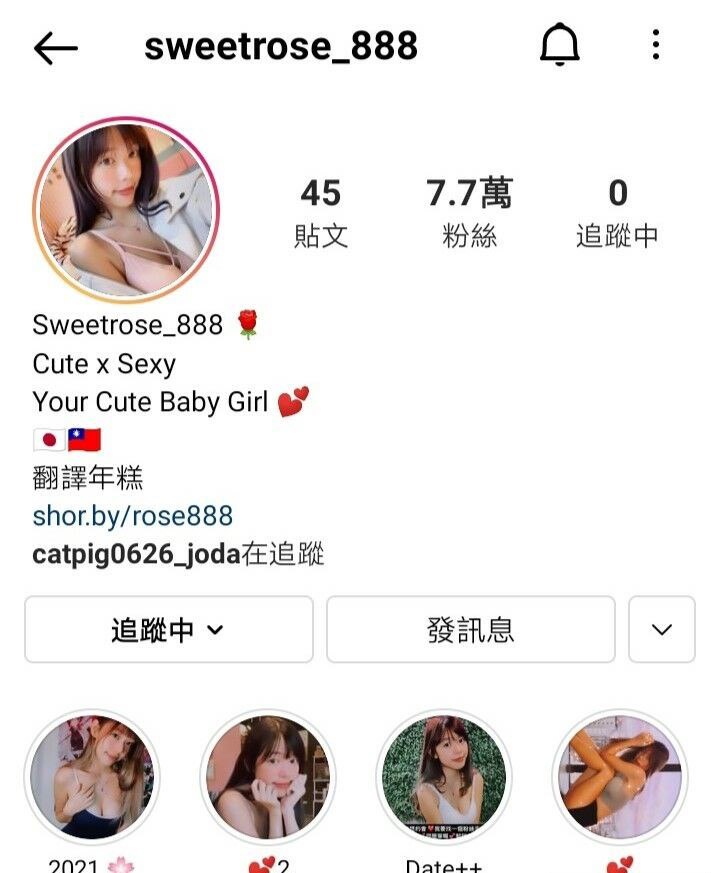The width and height of the screenshot is (715, 873).
Task: Open the notifications bell for this profile
Action: (x=560, y=46)
